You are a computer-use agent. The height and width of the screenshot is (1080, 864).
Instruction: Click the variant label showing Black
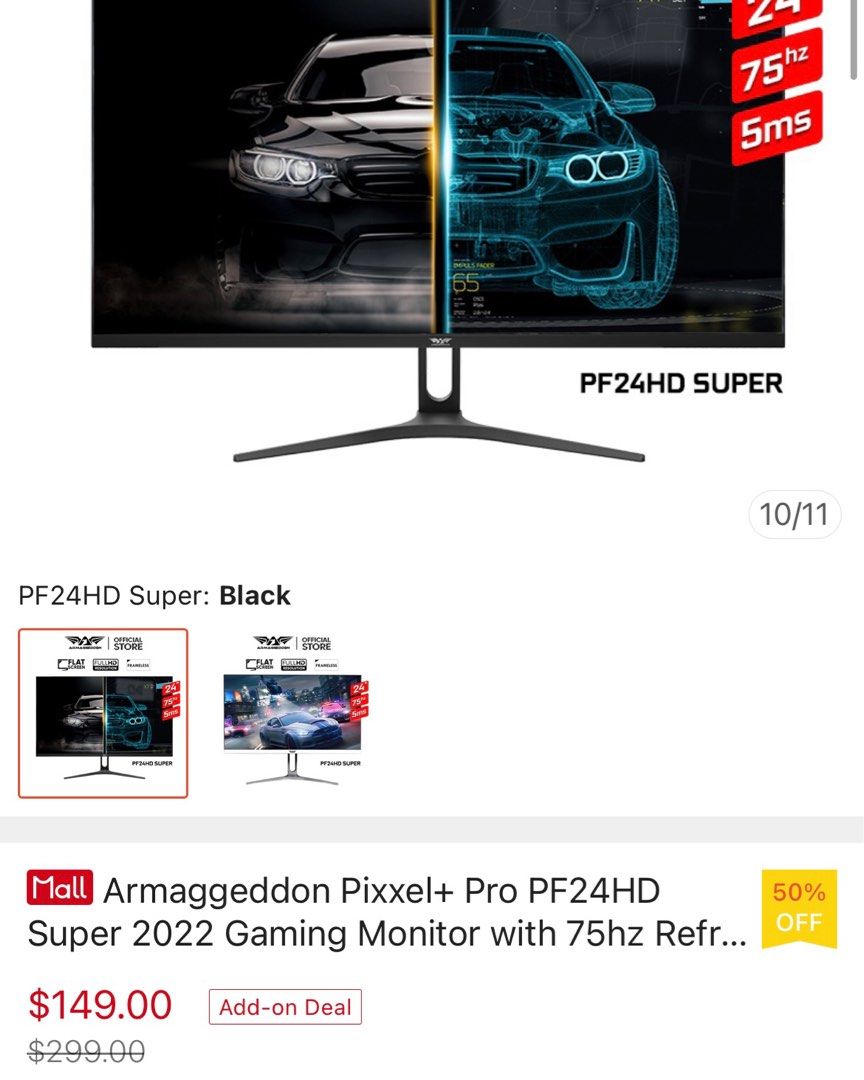tap(253, 595)
